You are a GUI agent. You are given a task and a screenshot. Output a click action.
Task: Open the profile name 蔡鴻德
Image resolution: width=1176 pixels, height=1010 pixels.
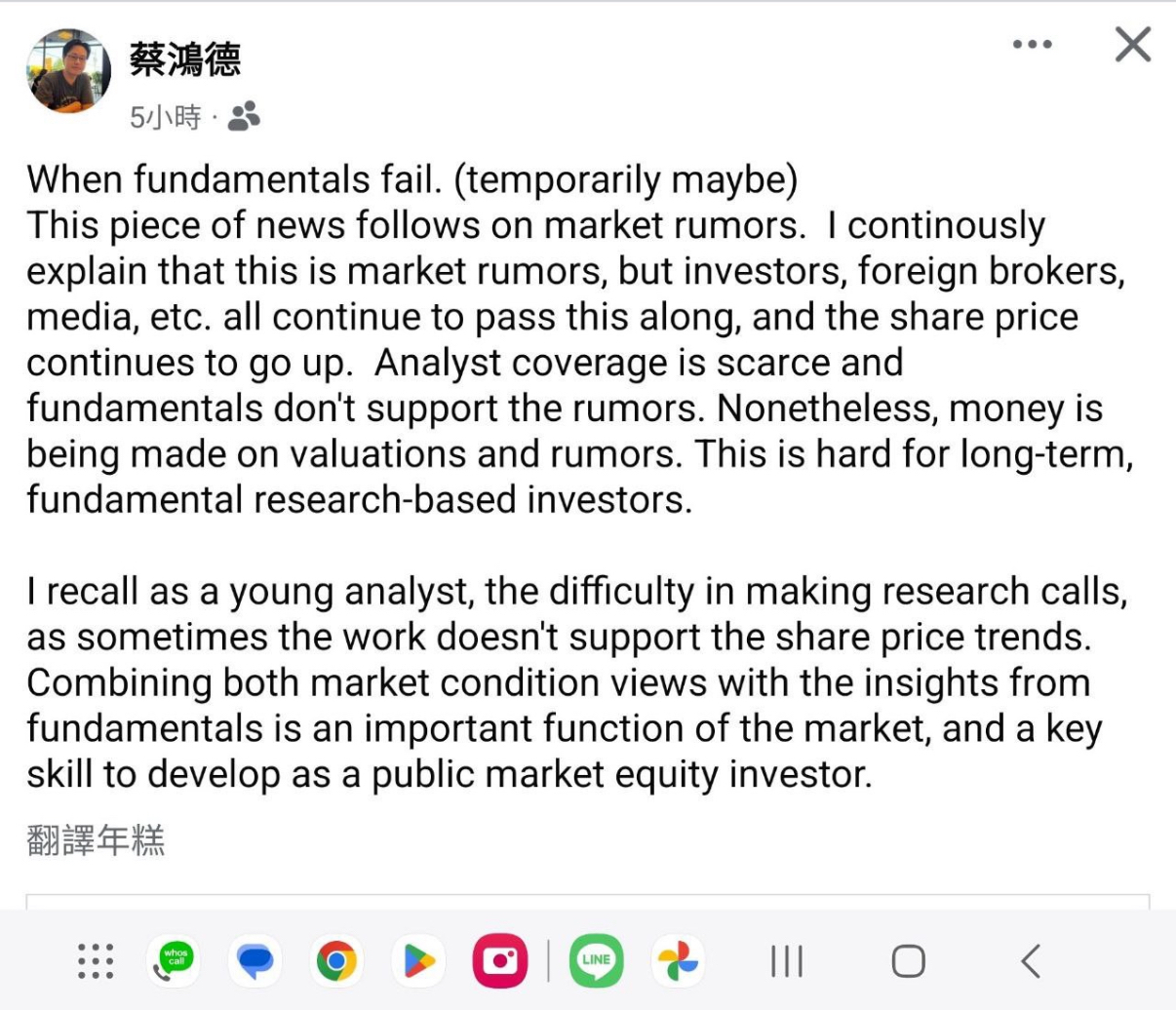click(184, 59)
